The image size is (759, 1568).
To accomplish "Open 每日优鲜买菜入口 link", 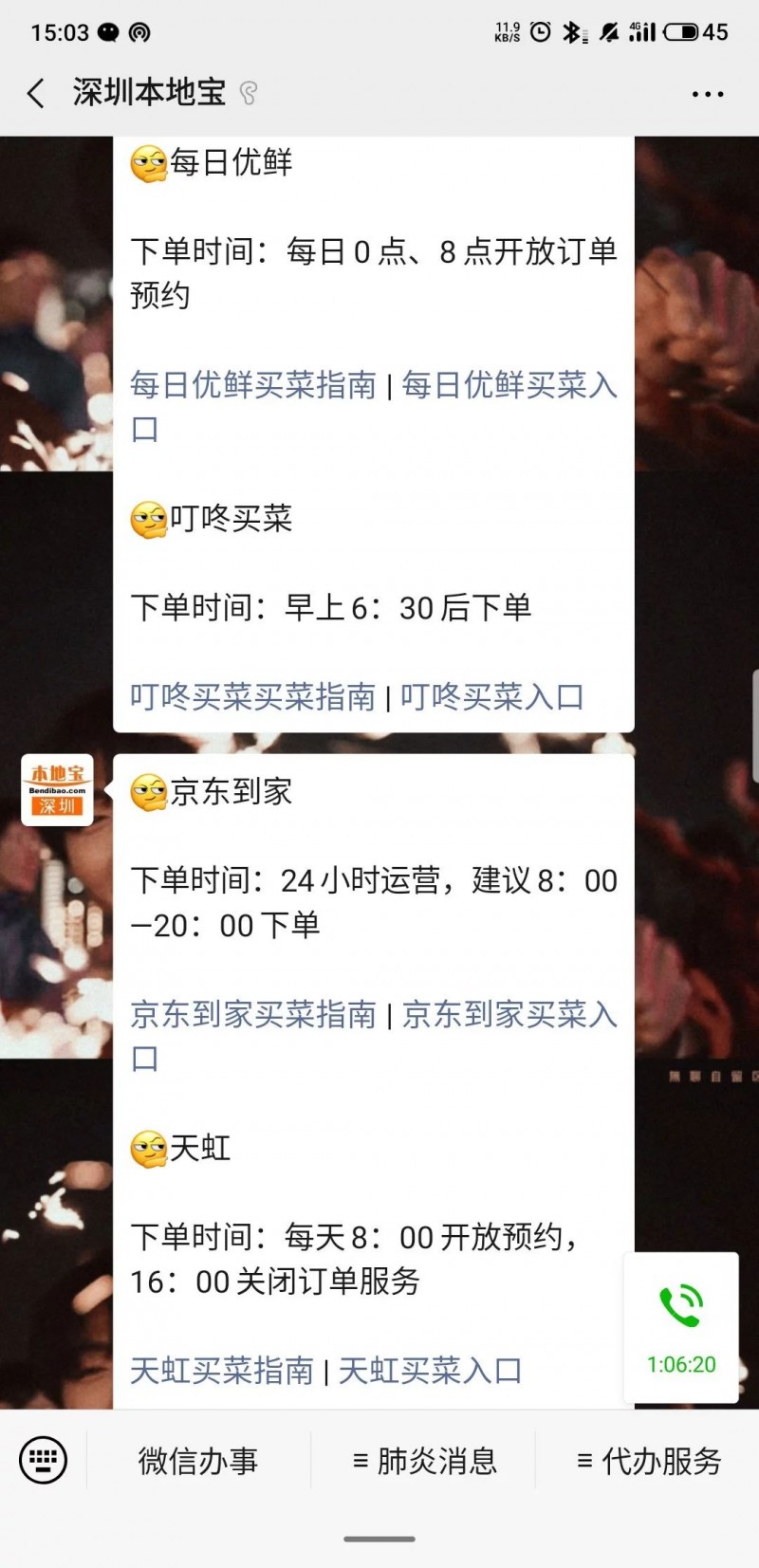I will pyautogui.click(x=509, y=385).
